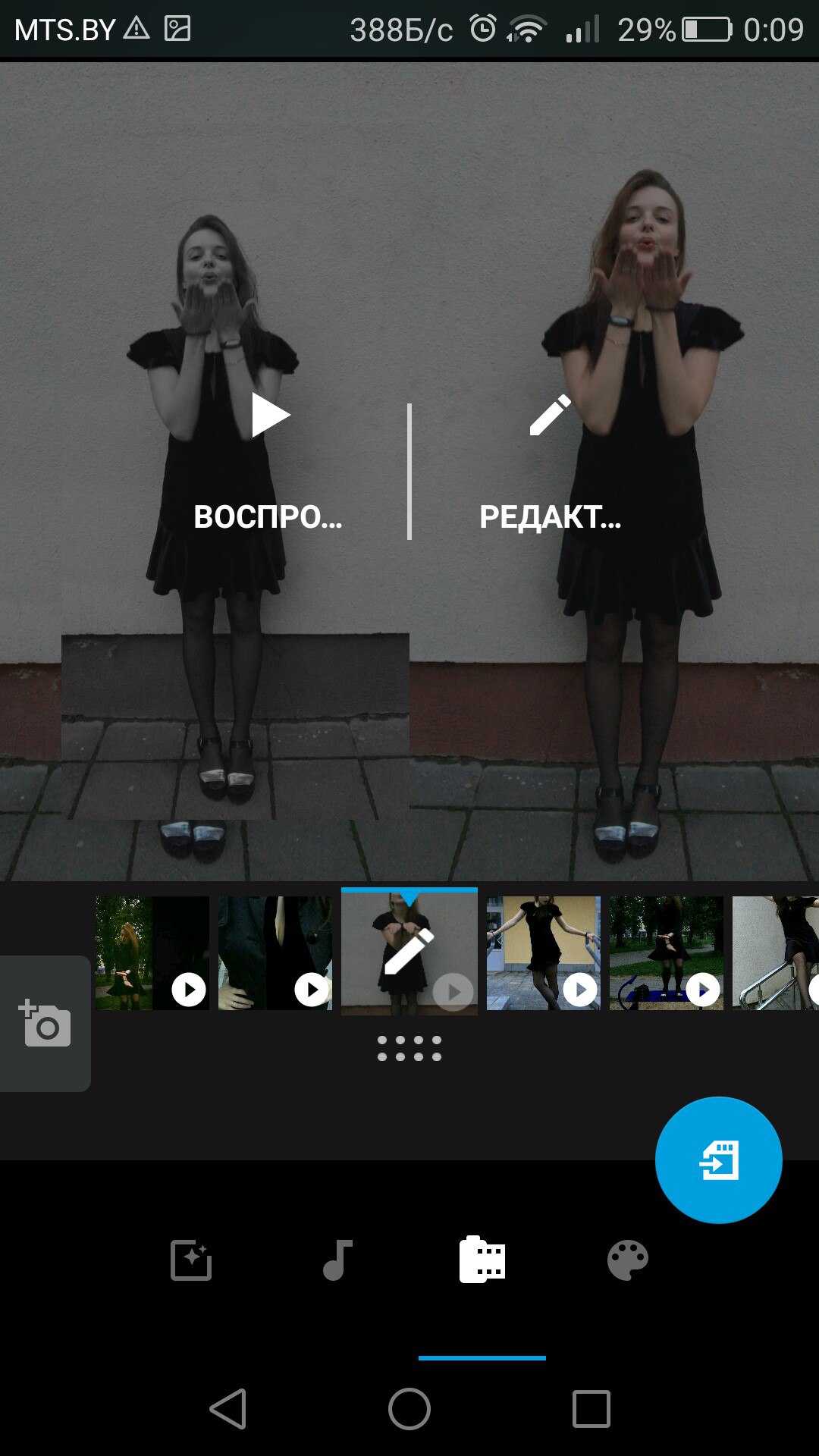Choose the clip at the playground
This screenshot has width=819, height=1456.
pos(666,952)
